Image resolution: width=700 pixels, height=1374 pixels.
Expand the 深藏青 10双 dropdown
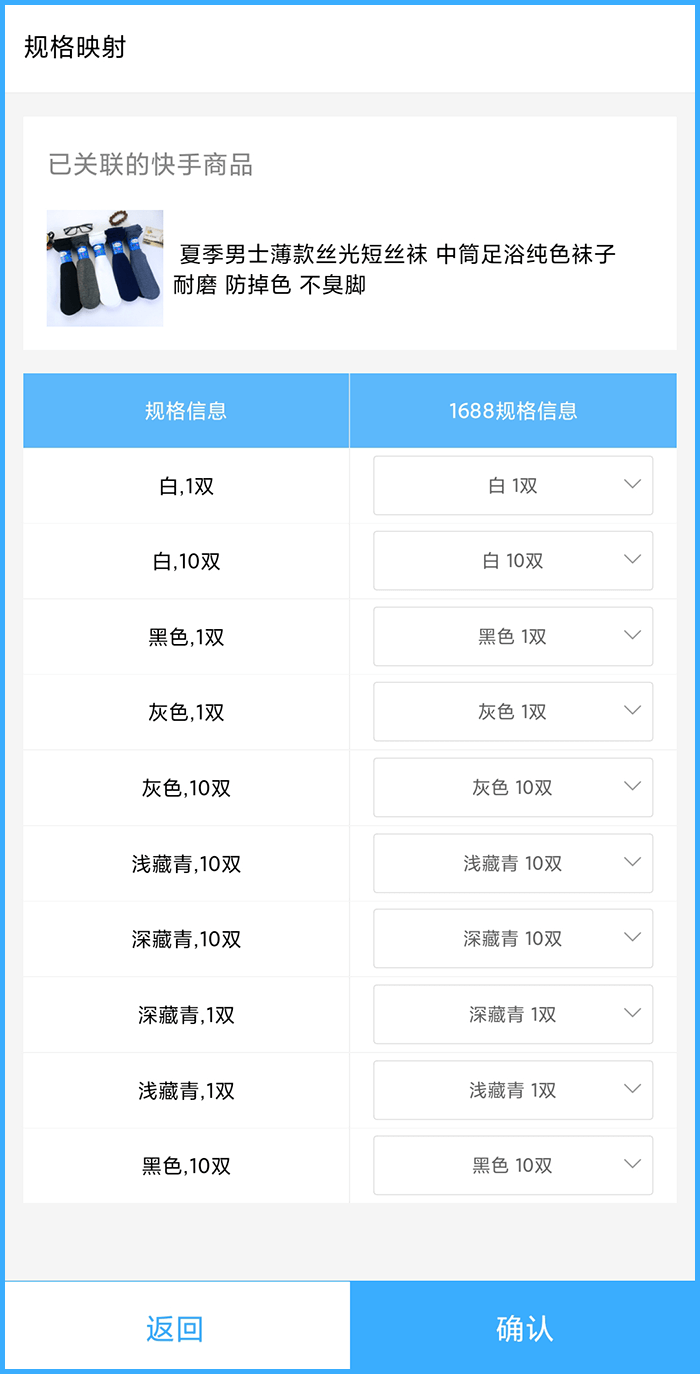tap(513, 939)
